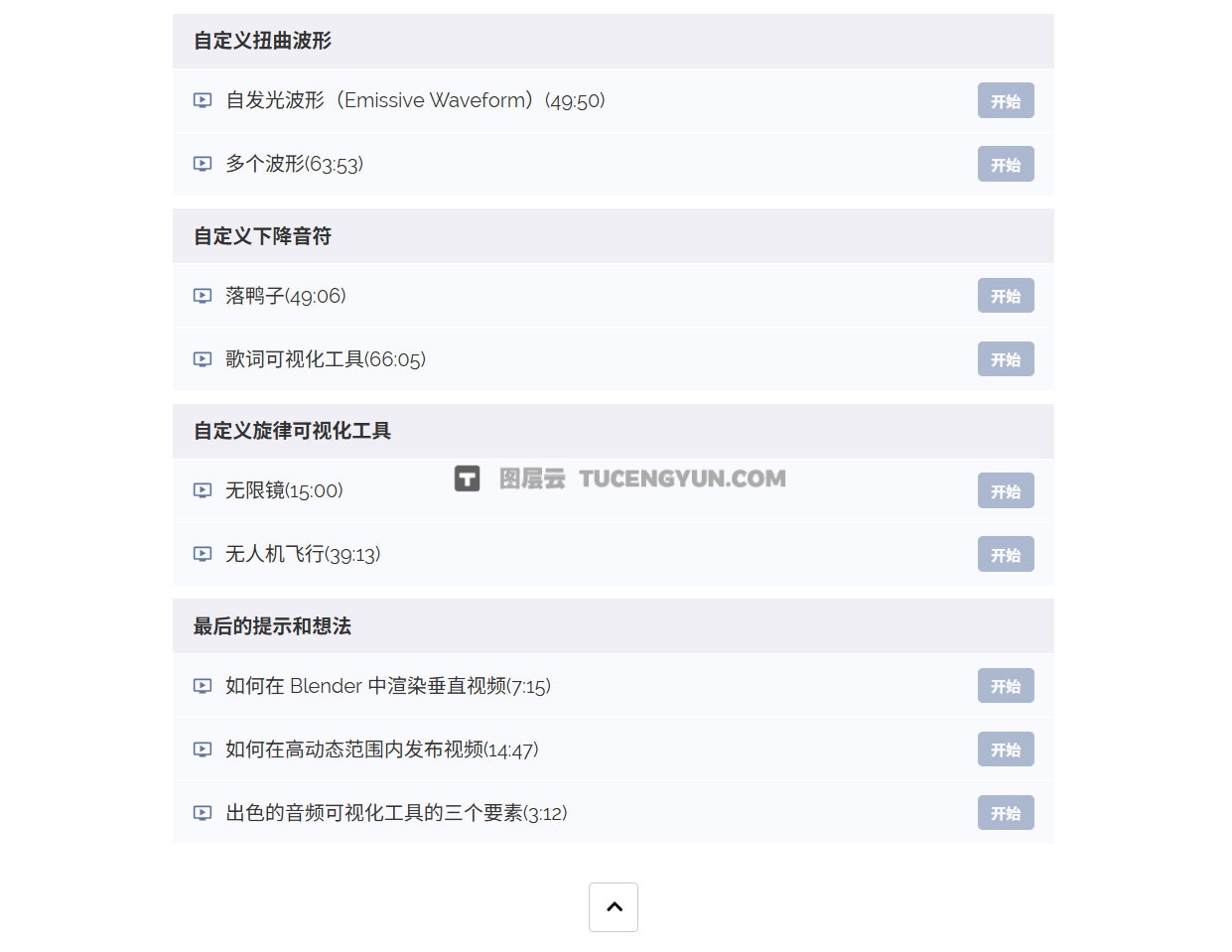The width and height of the screenshot is (1232, 952).
Task: Tap 开始 for 歌词可视化工具
Action: [x=1005, y=359]
